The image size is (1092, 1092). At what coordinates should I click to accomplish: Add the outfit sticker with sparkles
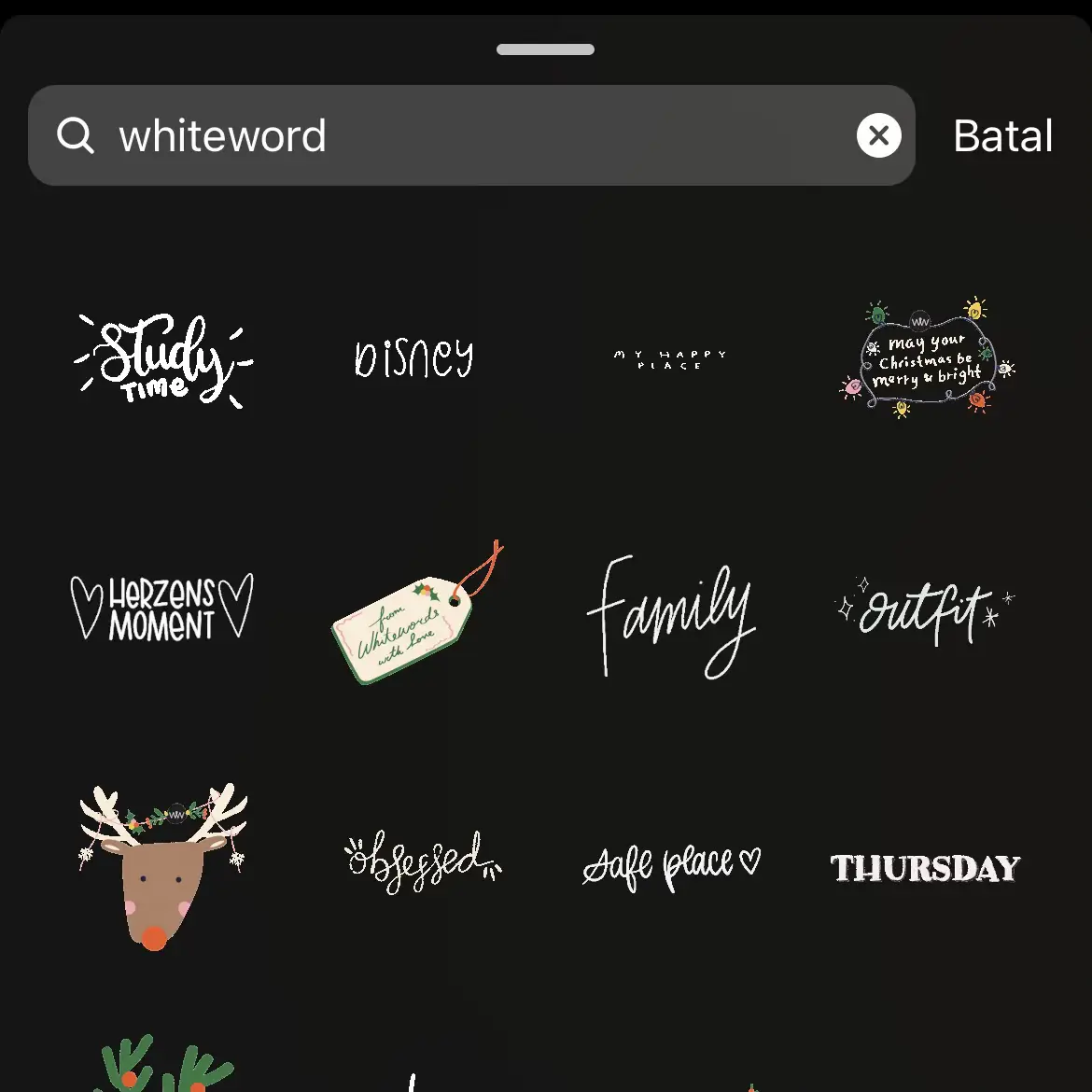coord(922,611)
